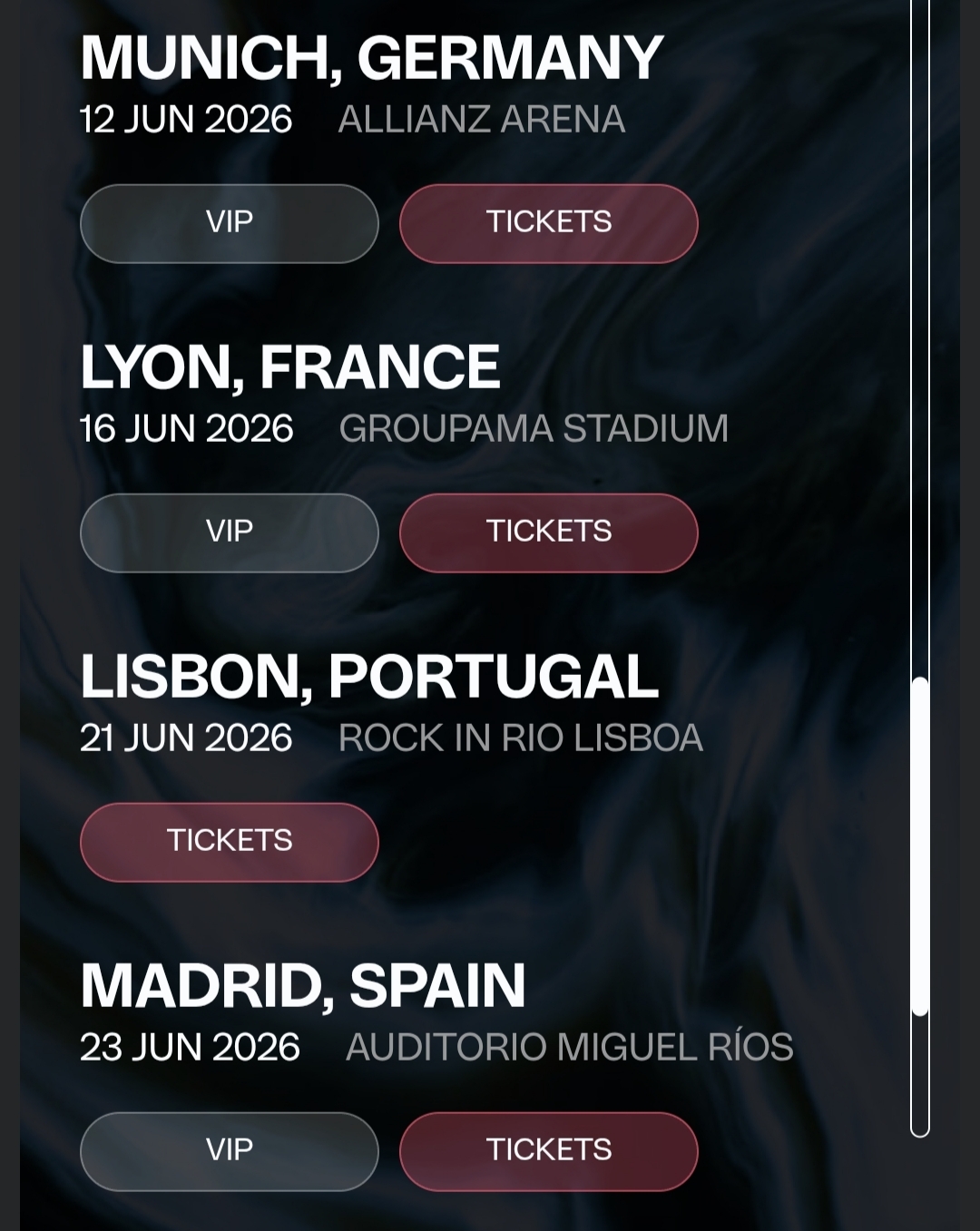Screen dimensions: 980x1231
Task: View VIP packages for Madrid show
Action: (x=229, y=1151)
